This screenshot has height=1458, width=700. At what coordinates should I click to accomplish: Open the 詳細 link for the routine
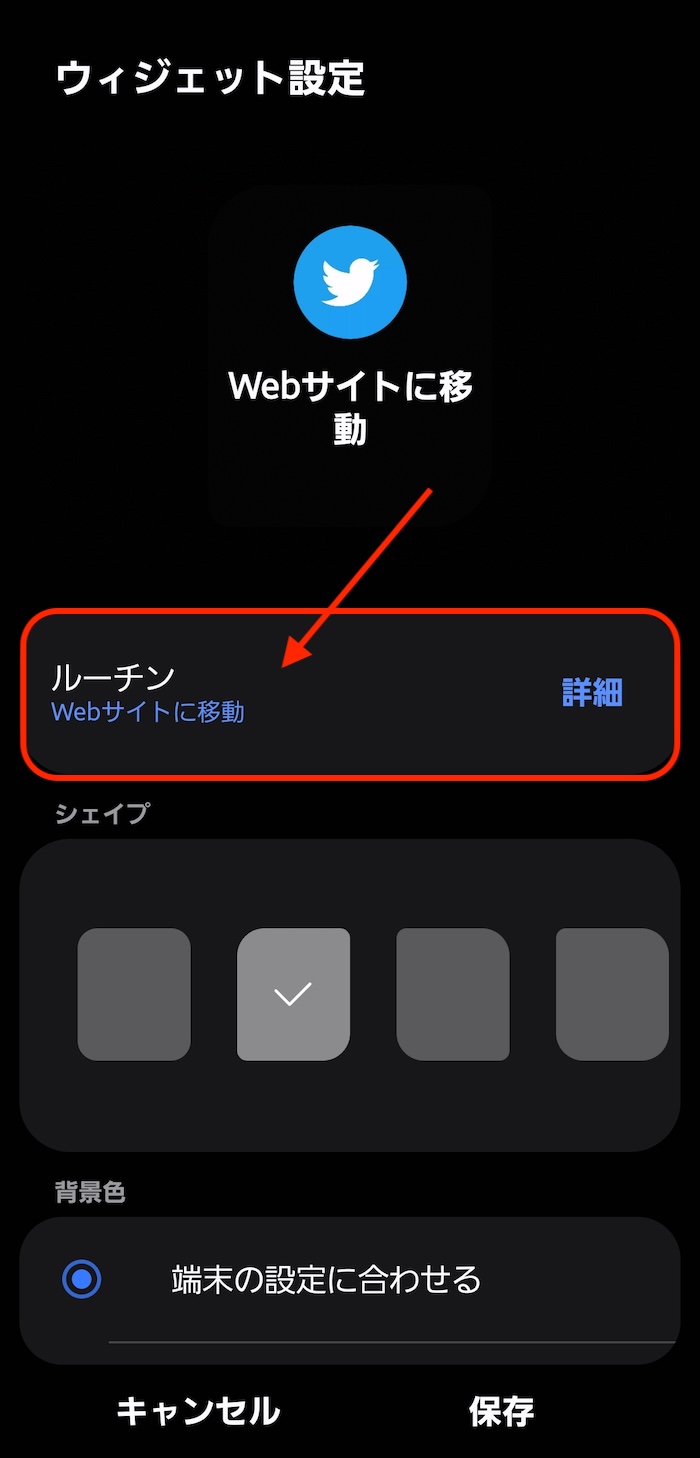592,693
